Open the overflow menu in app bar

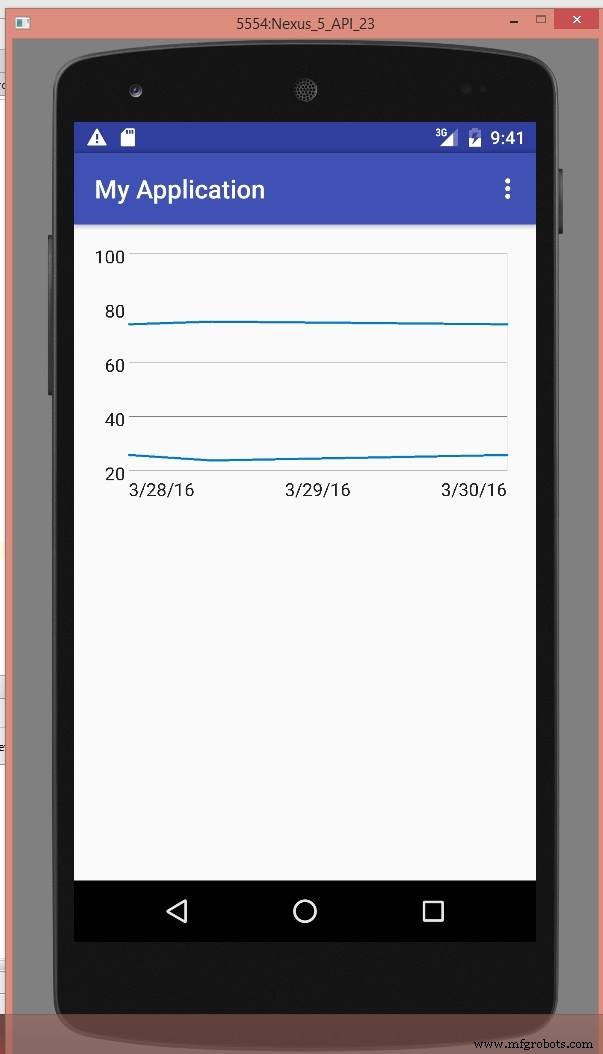pyautogui.click(x=508, y=189)
